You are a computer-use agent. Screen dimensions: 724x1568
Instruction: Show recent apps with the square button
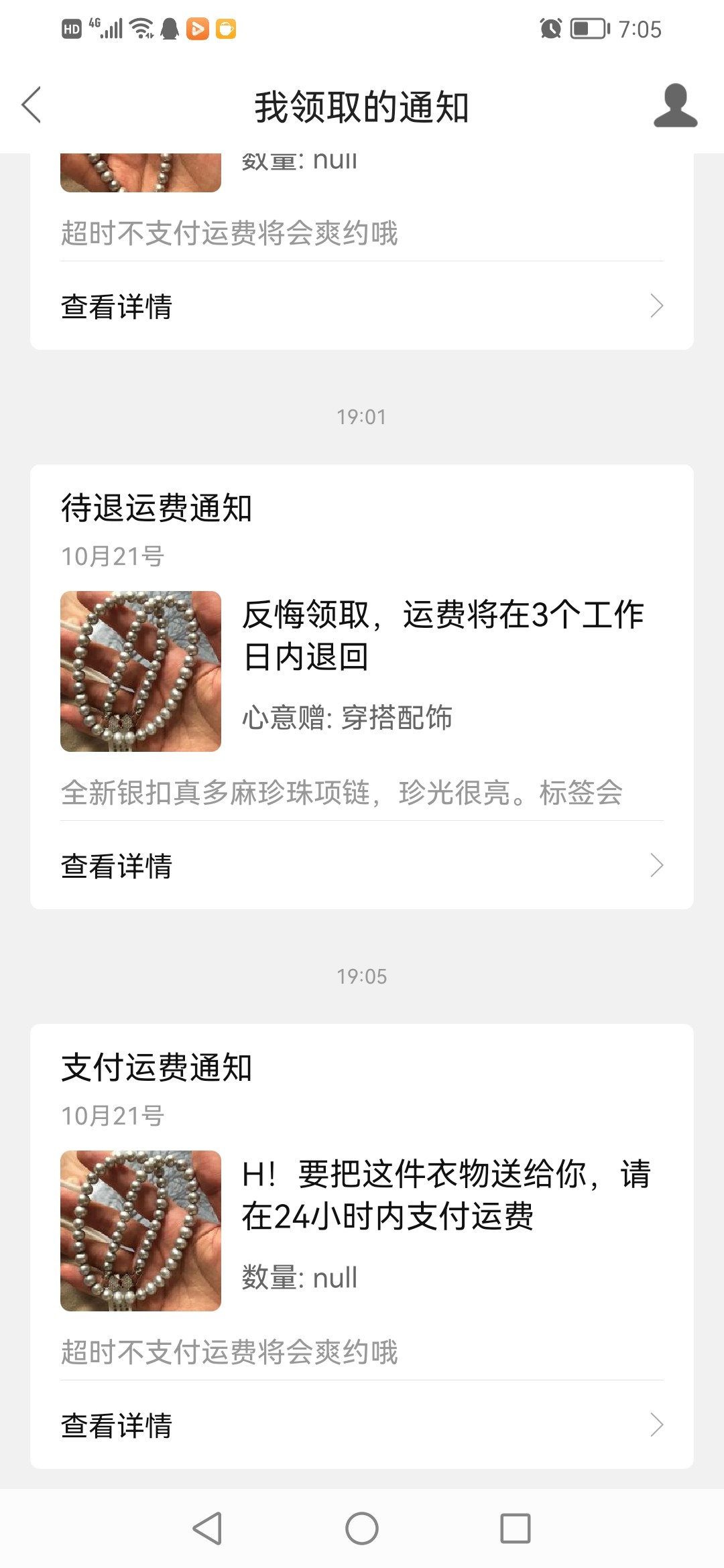click(515, 1528)
